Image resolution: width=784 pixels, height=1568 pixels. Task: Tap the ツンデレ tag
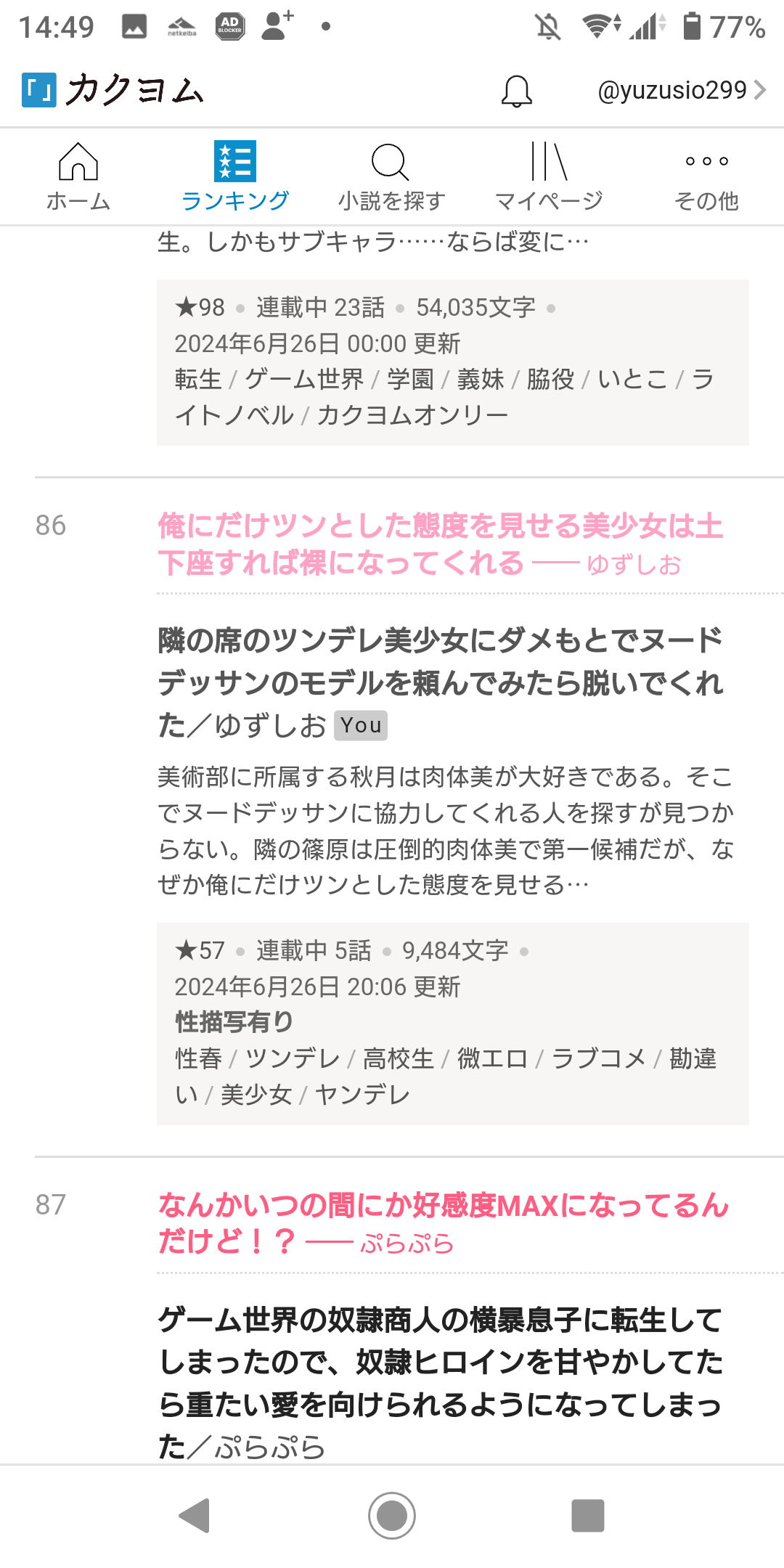coord(293,1058)
